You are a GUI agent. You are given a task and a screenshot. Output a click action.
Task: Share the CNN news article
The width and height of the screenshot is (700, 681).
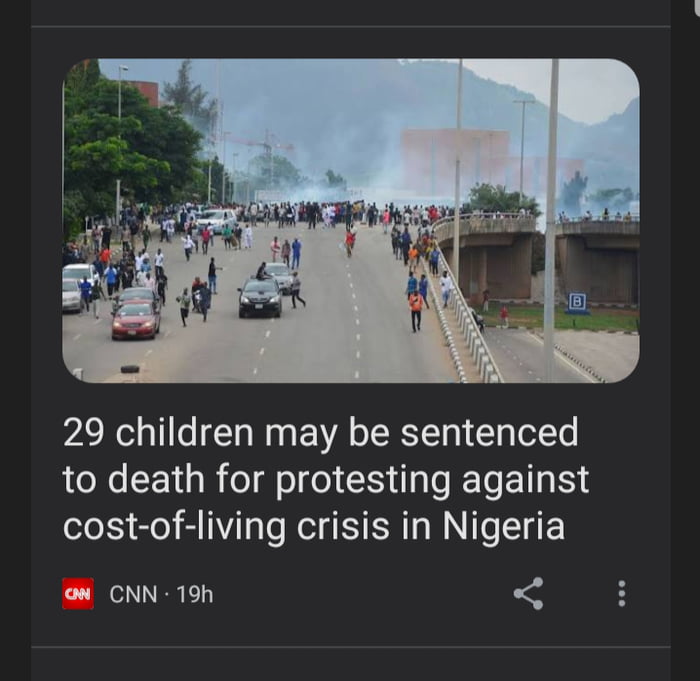click(528, 593)
